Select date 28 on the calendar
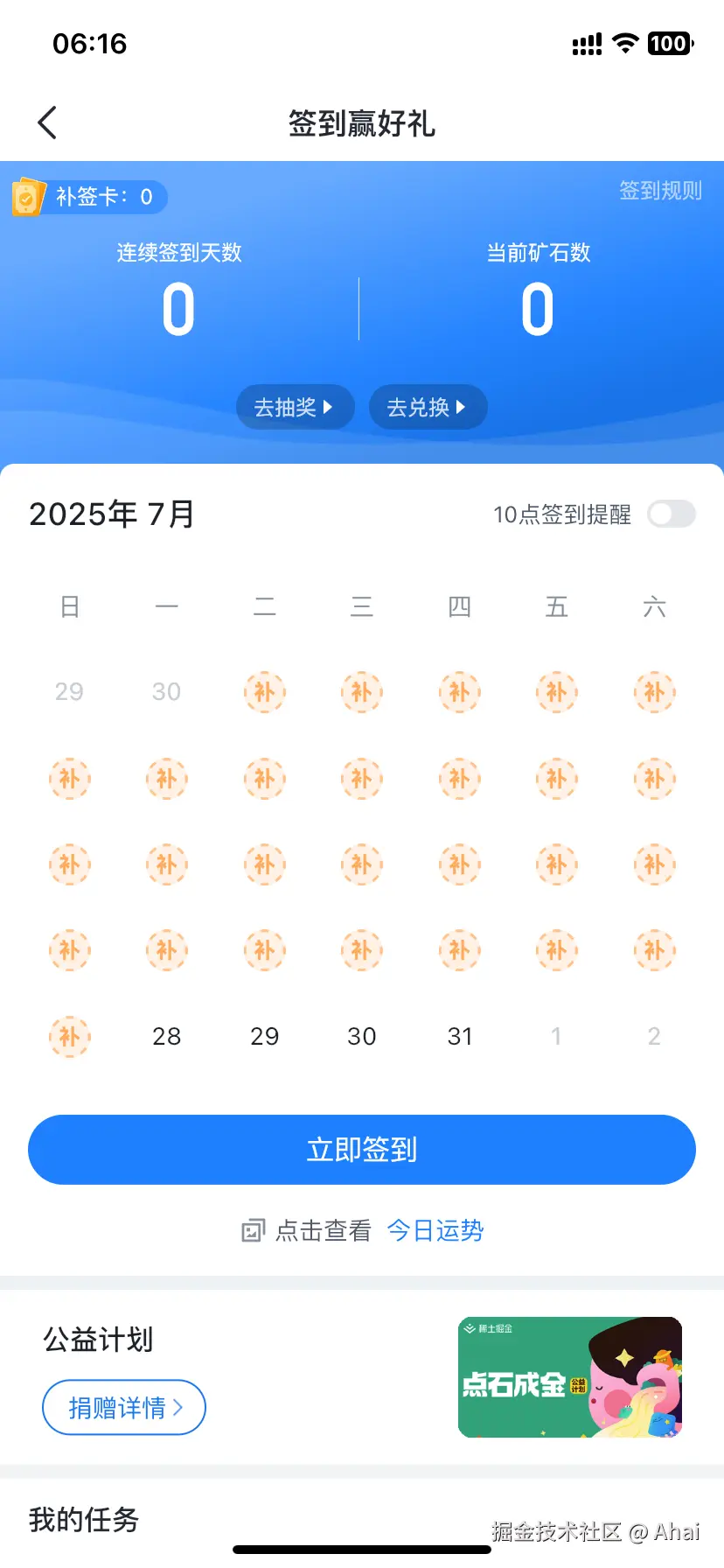The height and width of the screenshot is (1568, 724). [x=167, y=1037]
